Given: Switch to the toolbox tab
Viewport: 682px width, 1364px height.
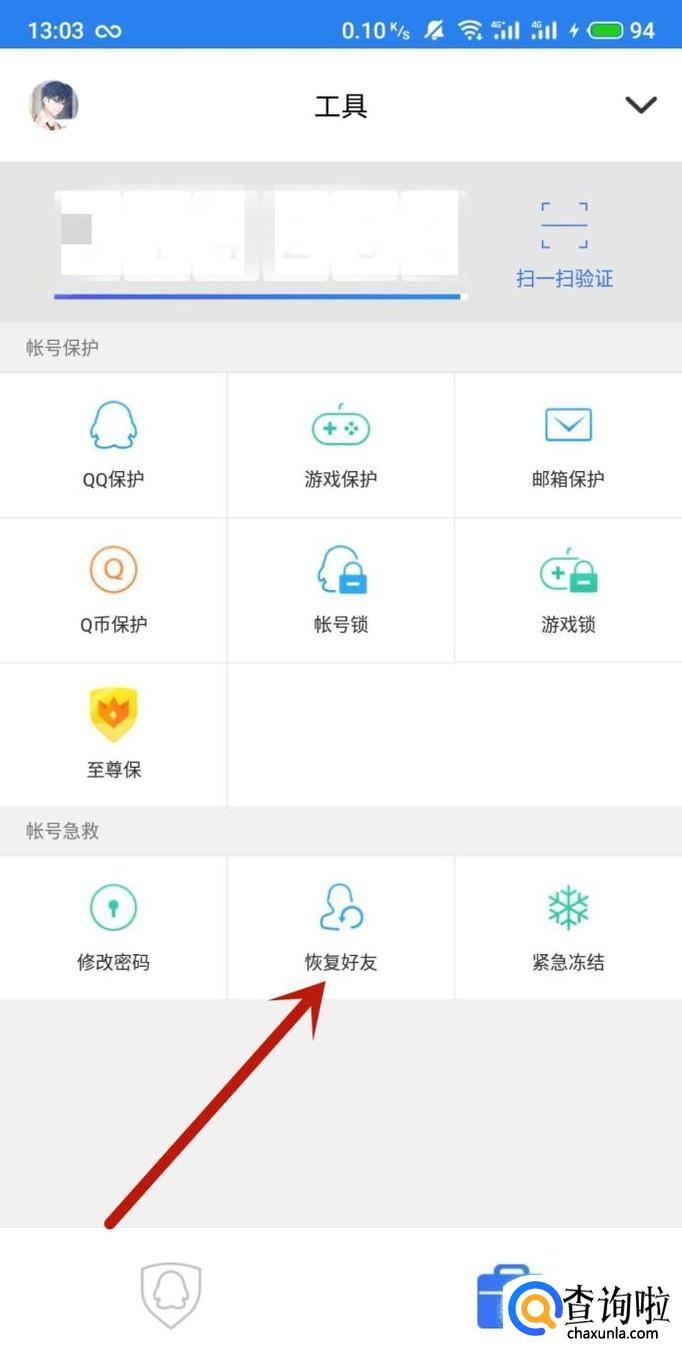Looking at the screenshot, I should tap(505, 1295).
